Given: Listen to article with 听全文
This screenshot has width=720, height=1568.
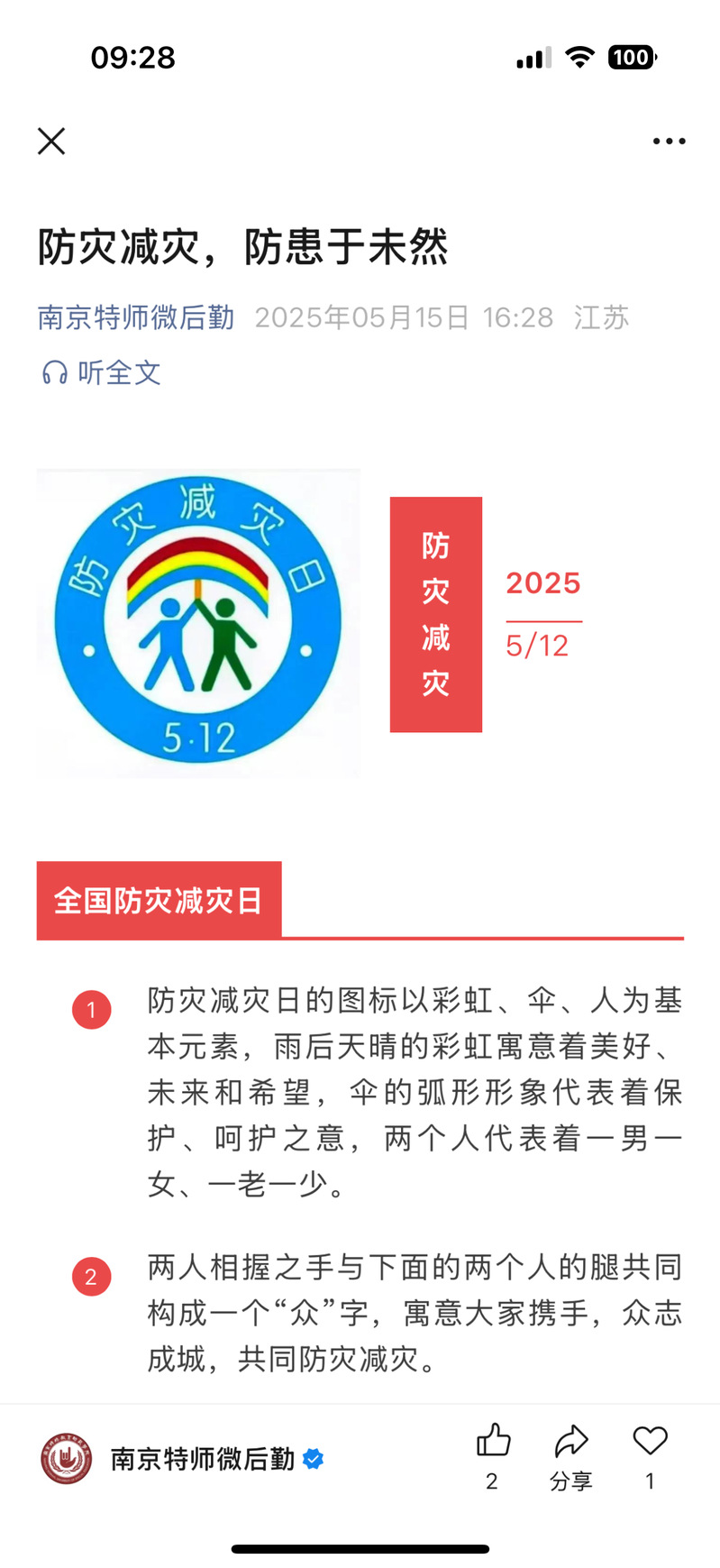Looking at the screenshot, I should pos(102,372).
